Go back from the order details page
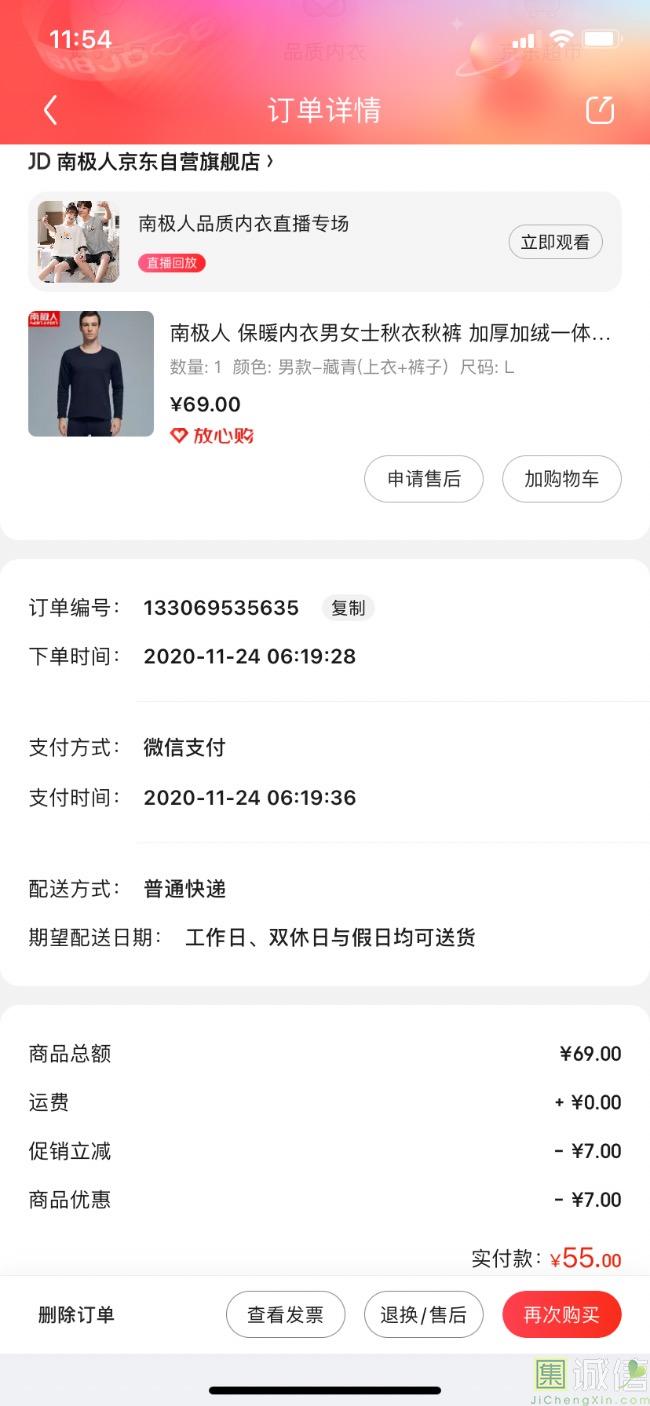The height and width of the screenshot is (1406, 650). pos(51,110)
